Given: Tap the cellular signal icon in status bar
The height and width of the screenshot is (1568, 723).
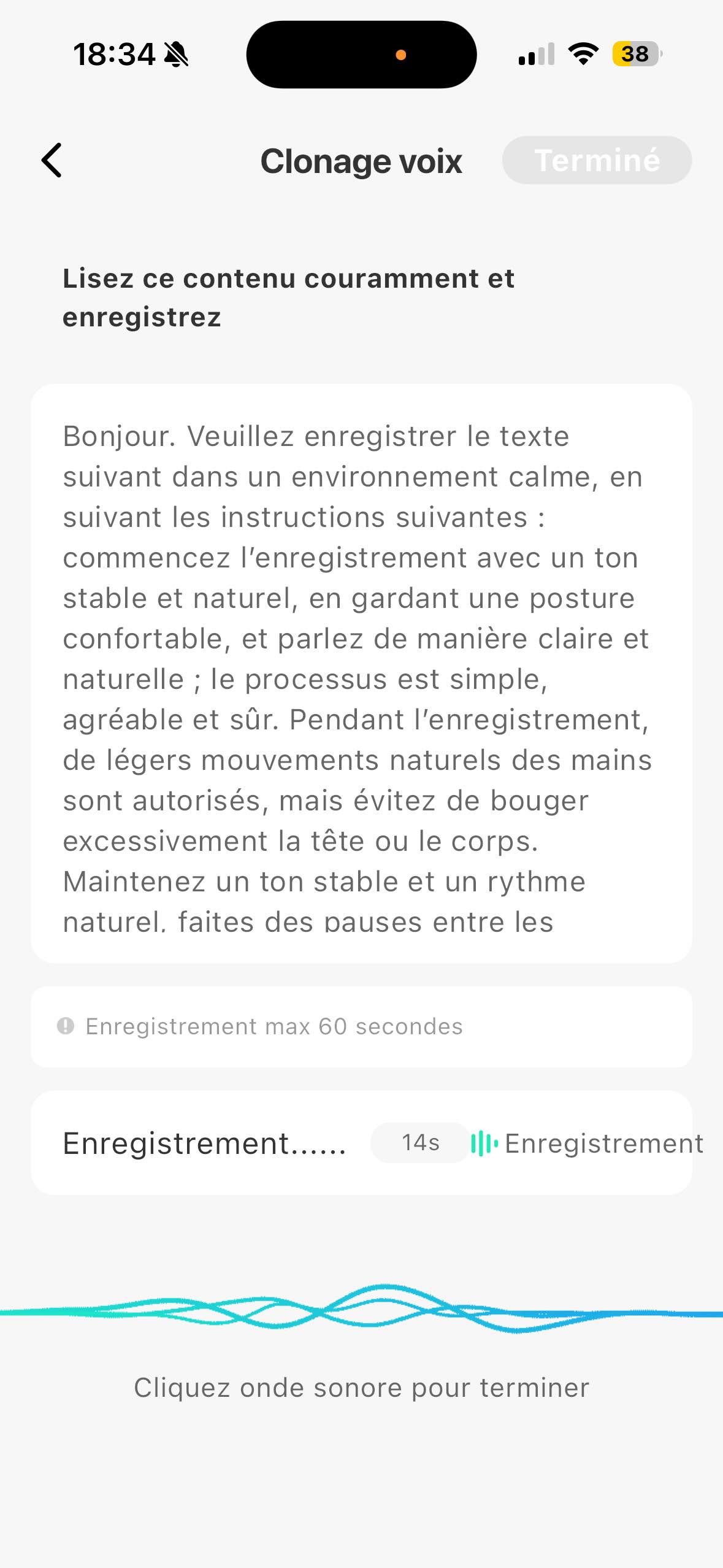Looking at the screenshot, I should click(x=535, y=54).
